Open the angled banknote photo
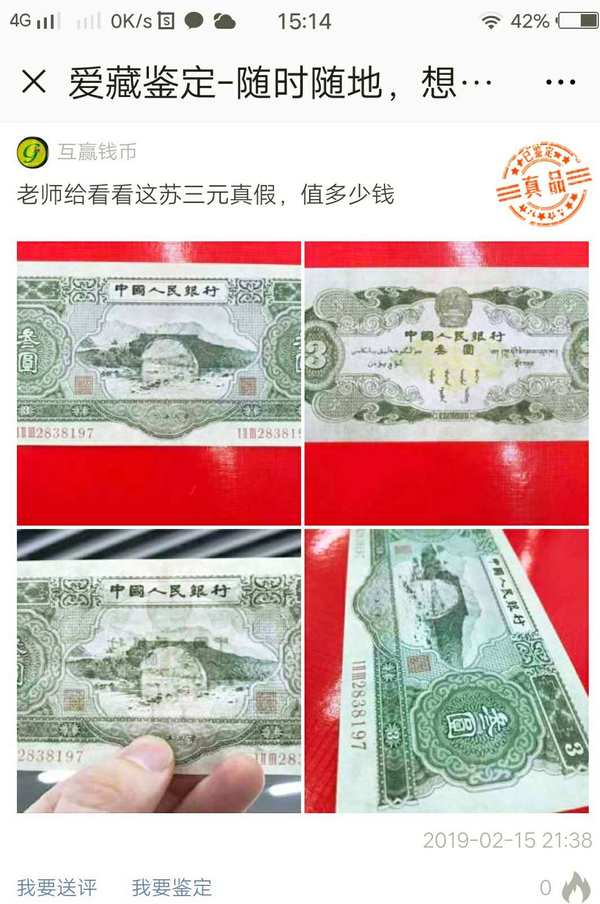Viewport: 600px width, 904px height. coord(446,670)
